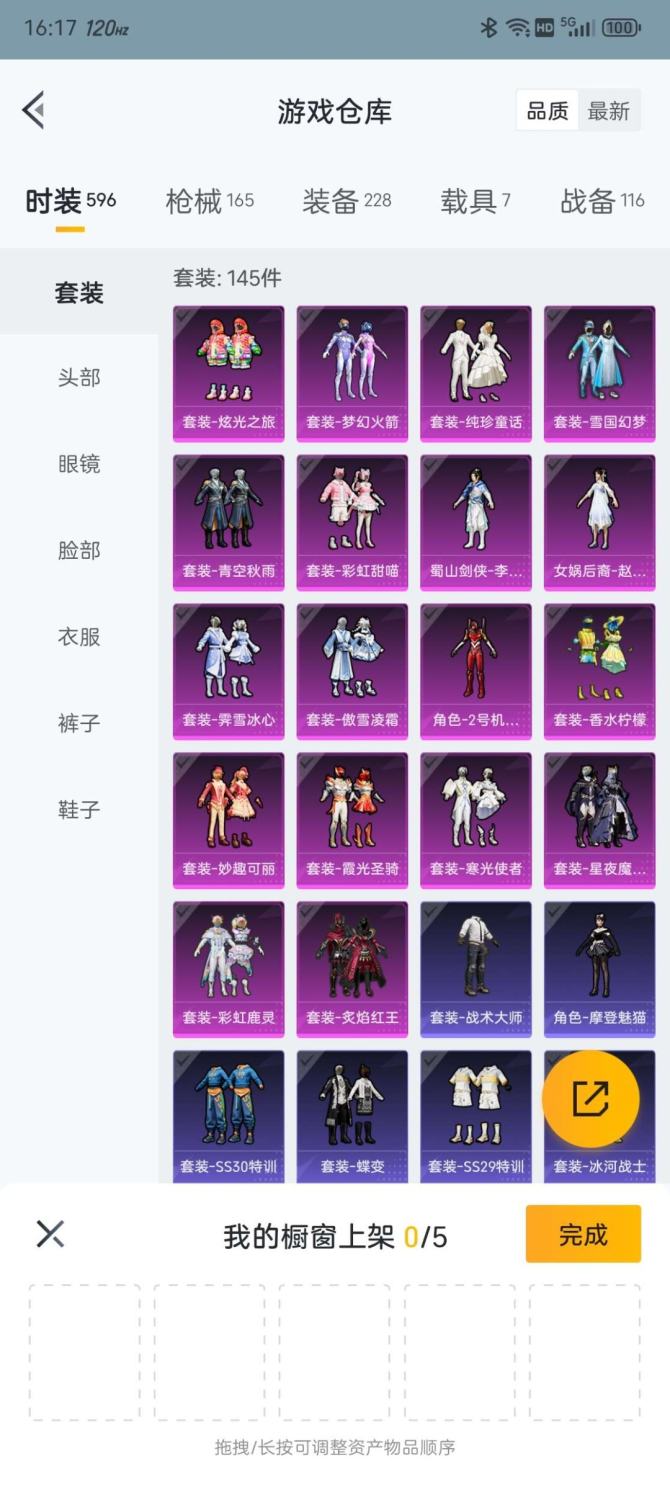Sort by 最新
The image size is (670, 1489).
coord(608,111)
